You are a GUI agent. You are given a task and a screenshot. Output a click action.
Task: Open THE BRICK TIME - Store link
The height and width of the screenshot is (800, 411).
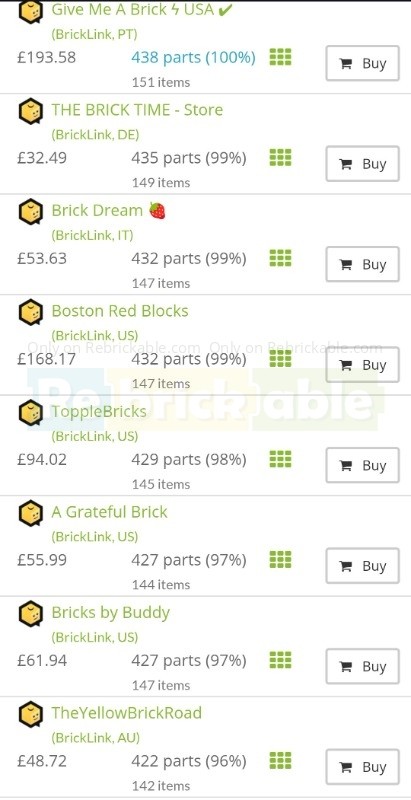coord(137,110)
